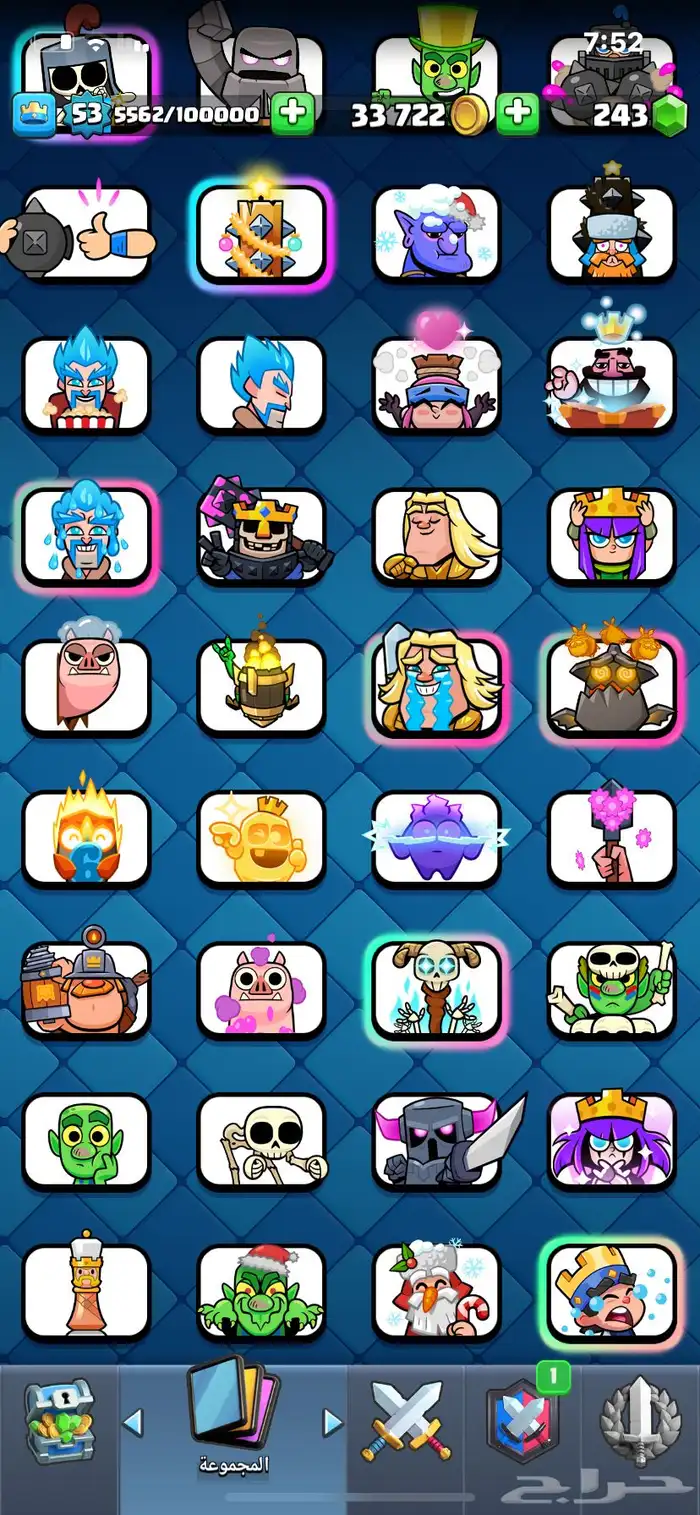This screenshot has width=700, height=1515.
Task: Pick the Miner holding a barrel emote
Action: pos(86,989)
